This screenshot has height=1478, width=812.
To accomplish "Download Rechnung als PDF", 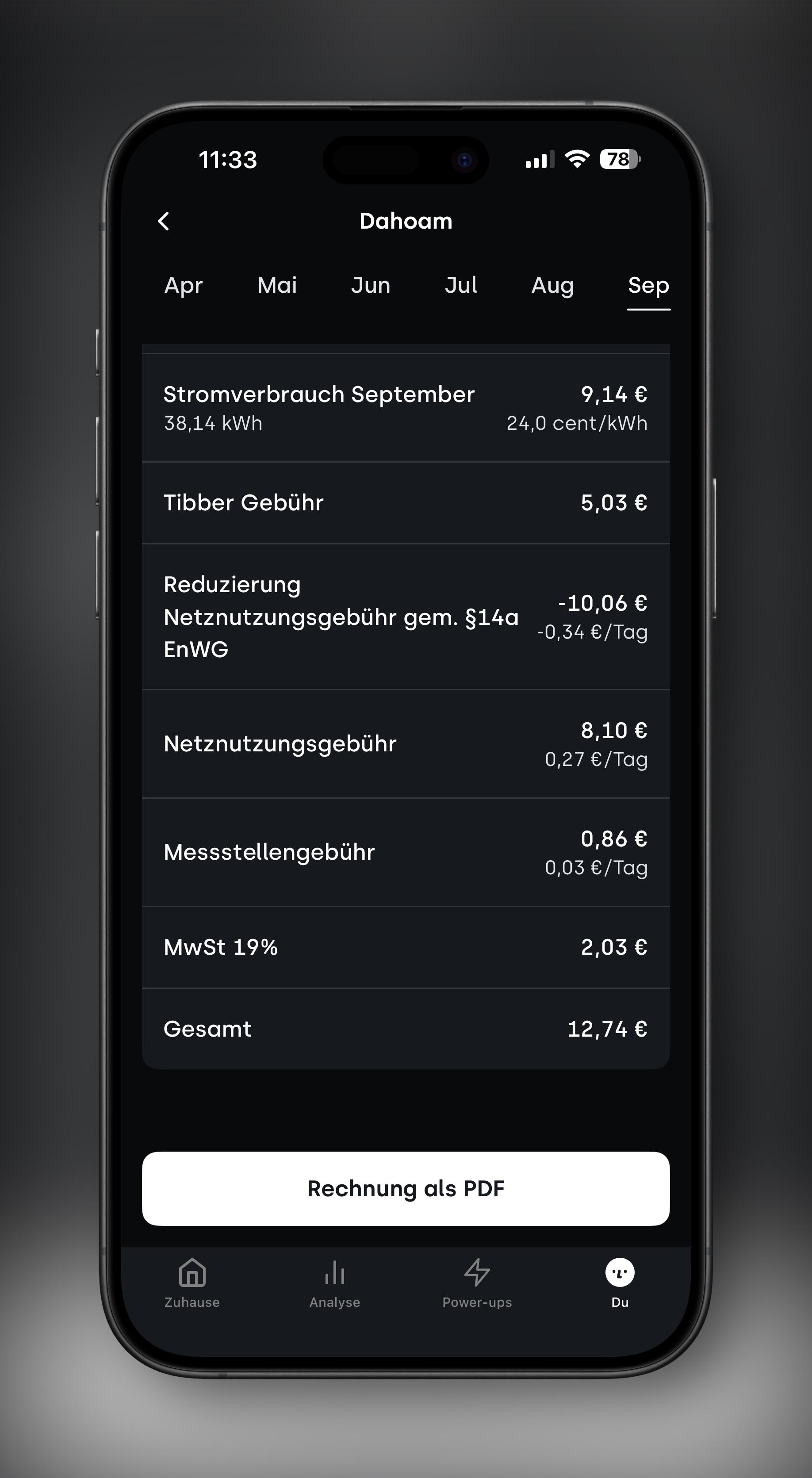I will (x=406, y=1188).
